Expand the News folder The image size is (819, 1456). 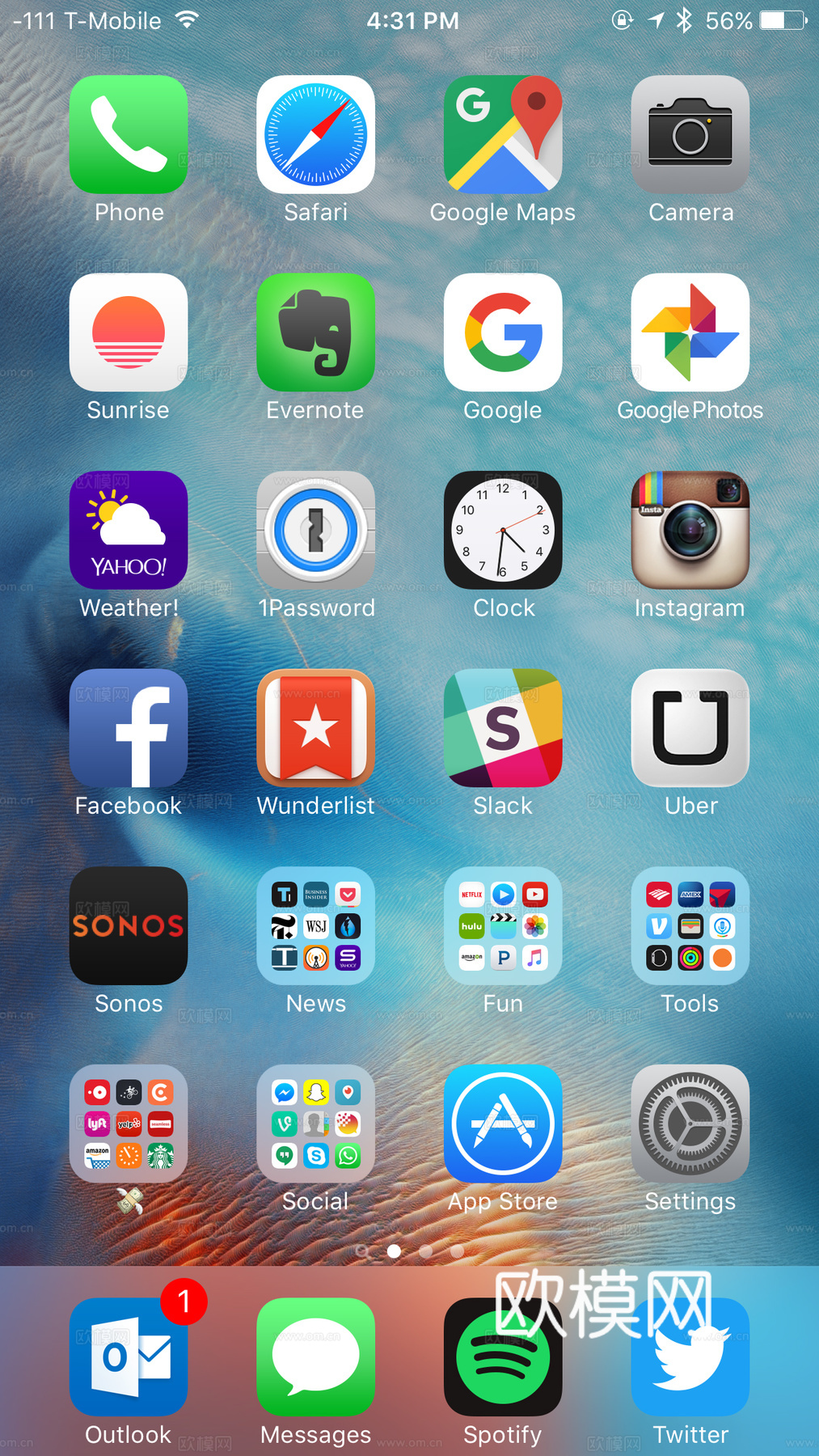315,925
